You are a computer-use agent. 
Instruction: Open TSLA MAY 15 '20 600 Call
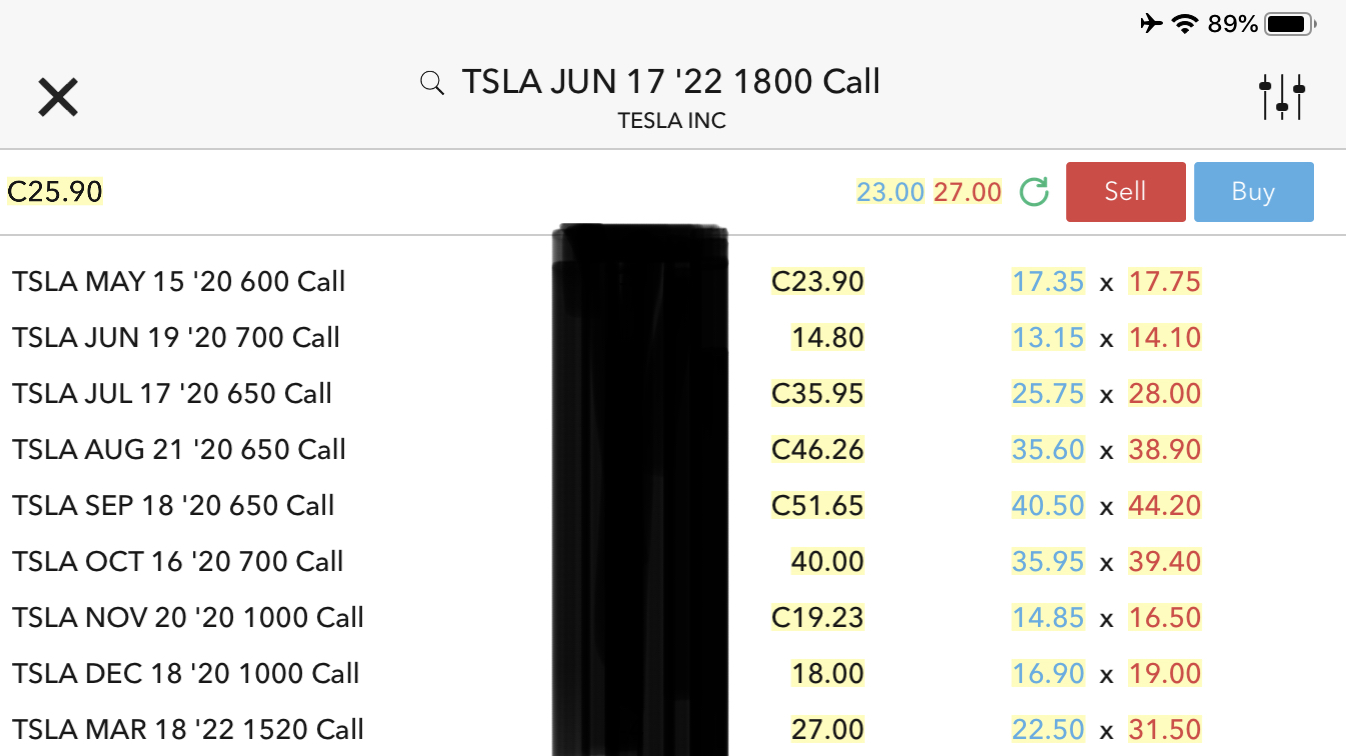179,282
